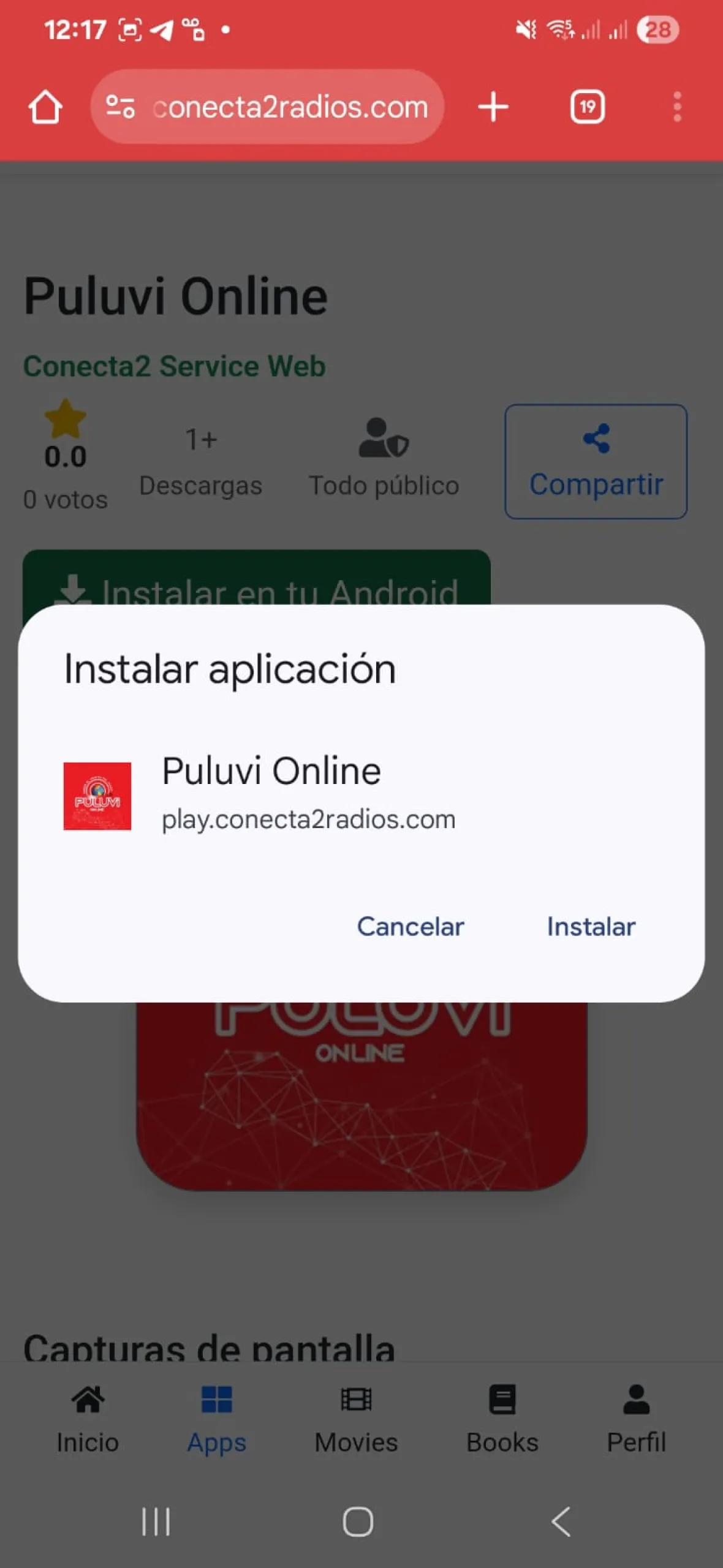Open Chrome's home page icon
Image resolution: width=723 pixels, height=1568 pixels.
[45, 107]
